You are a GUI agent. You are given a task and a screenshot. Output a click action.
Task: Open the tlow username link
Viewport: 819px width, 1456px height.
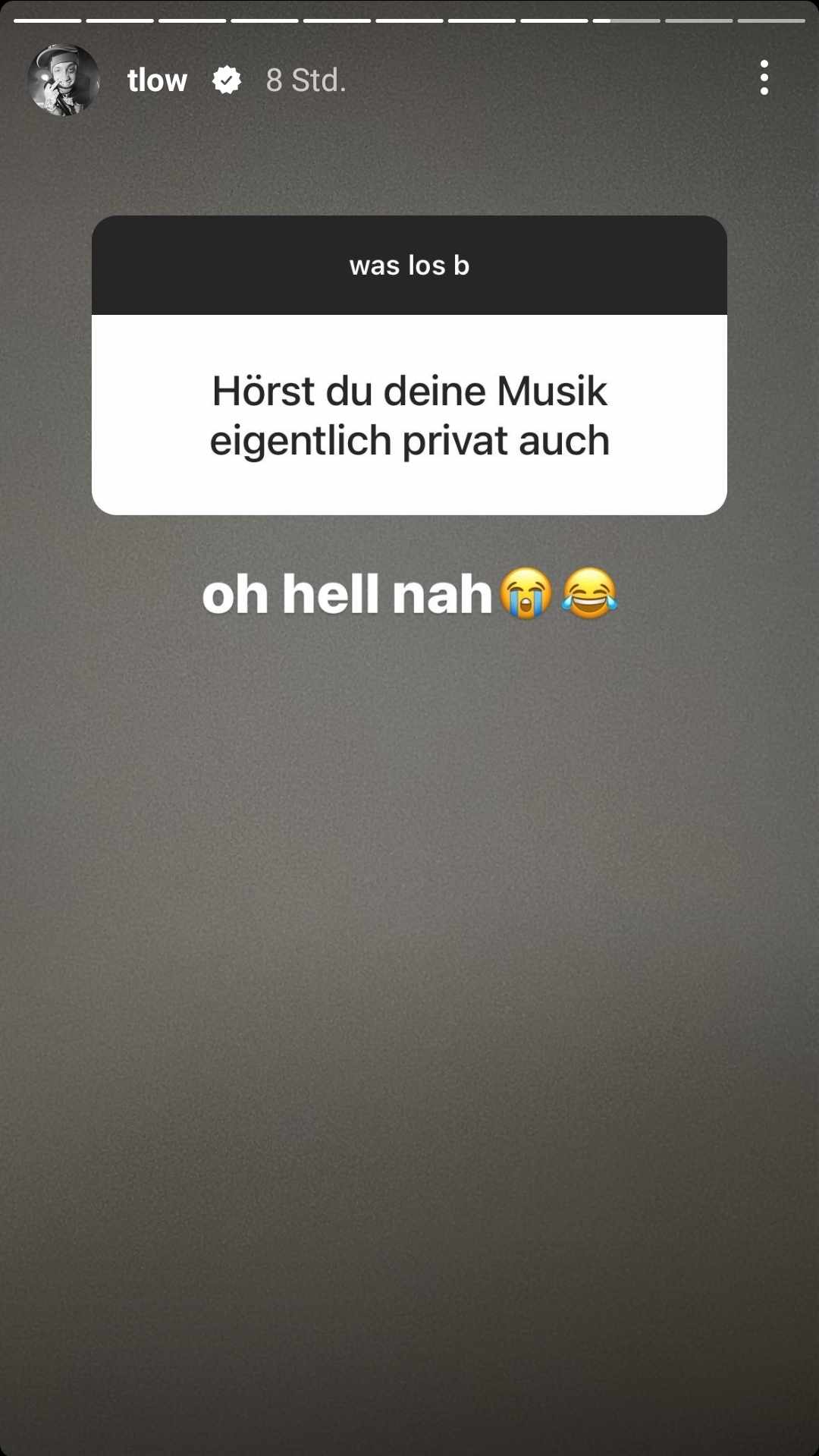[157, 80]
